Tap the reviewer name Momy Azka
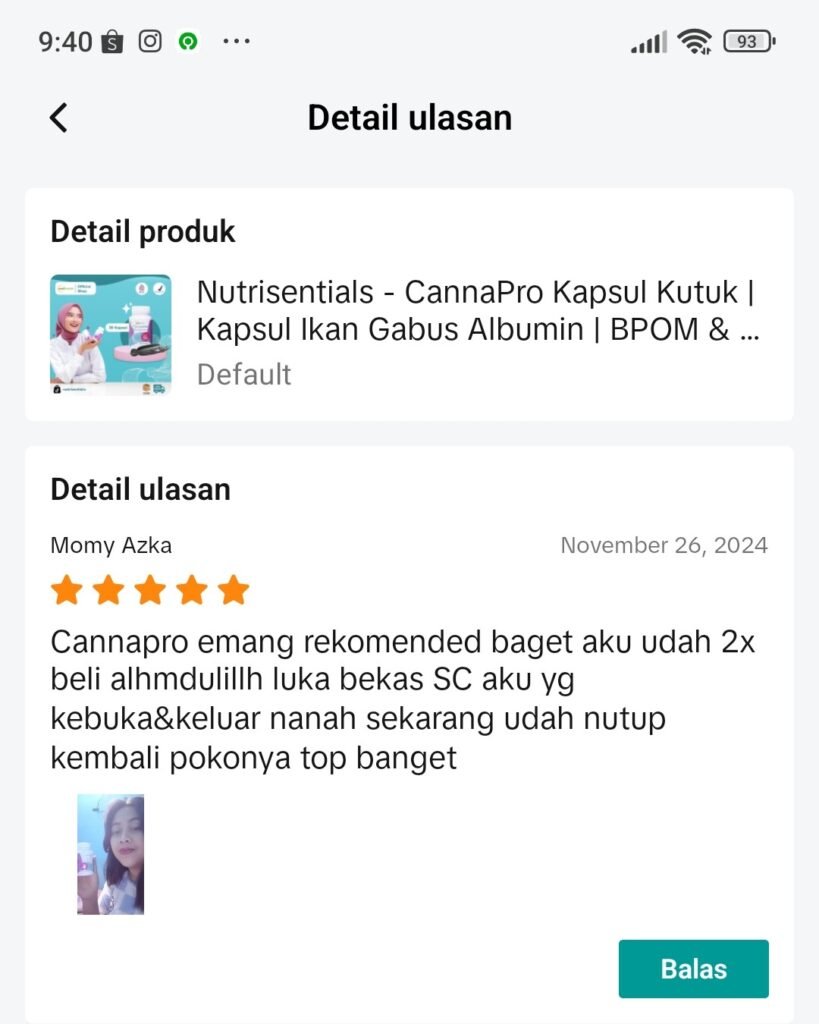The width and height of the screenshot is (819, 1024). coord(110,546)
